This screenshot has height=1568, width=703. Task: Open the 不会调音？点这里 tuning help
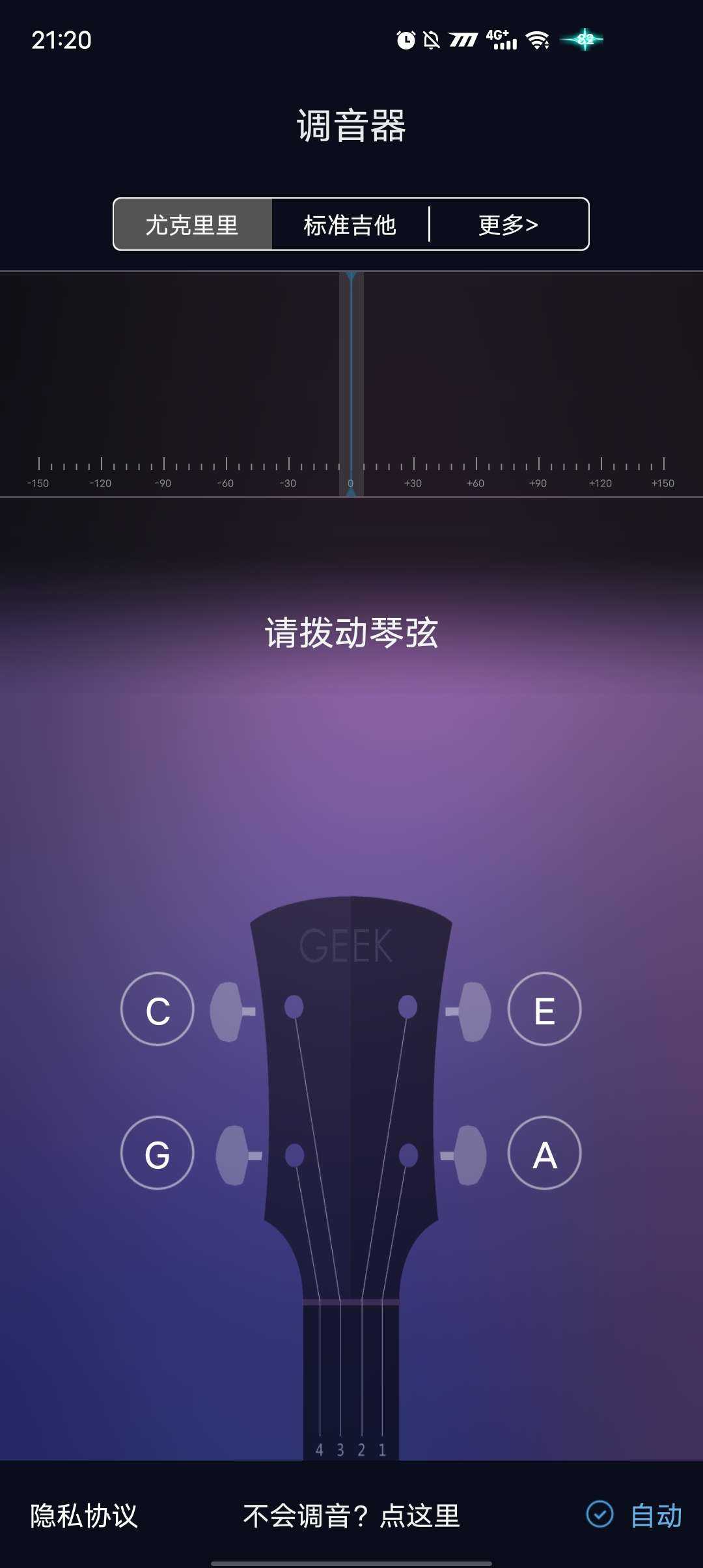[x=351, y=1516]
